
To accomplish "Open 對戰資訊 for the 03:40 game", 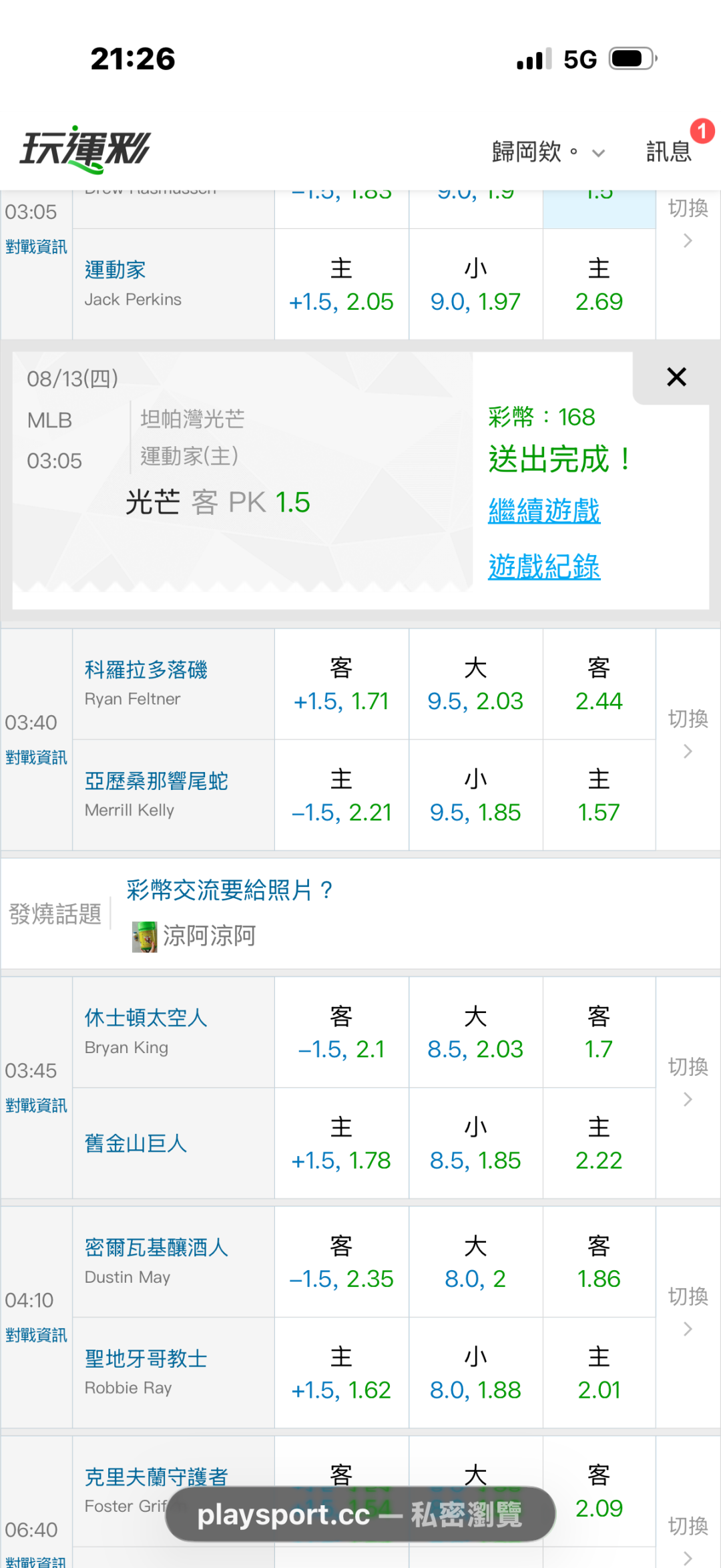I will (x=37, y=758).
